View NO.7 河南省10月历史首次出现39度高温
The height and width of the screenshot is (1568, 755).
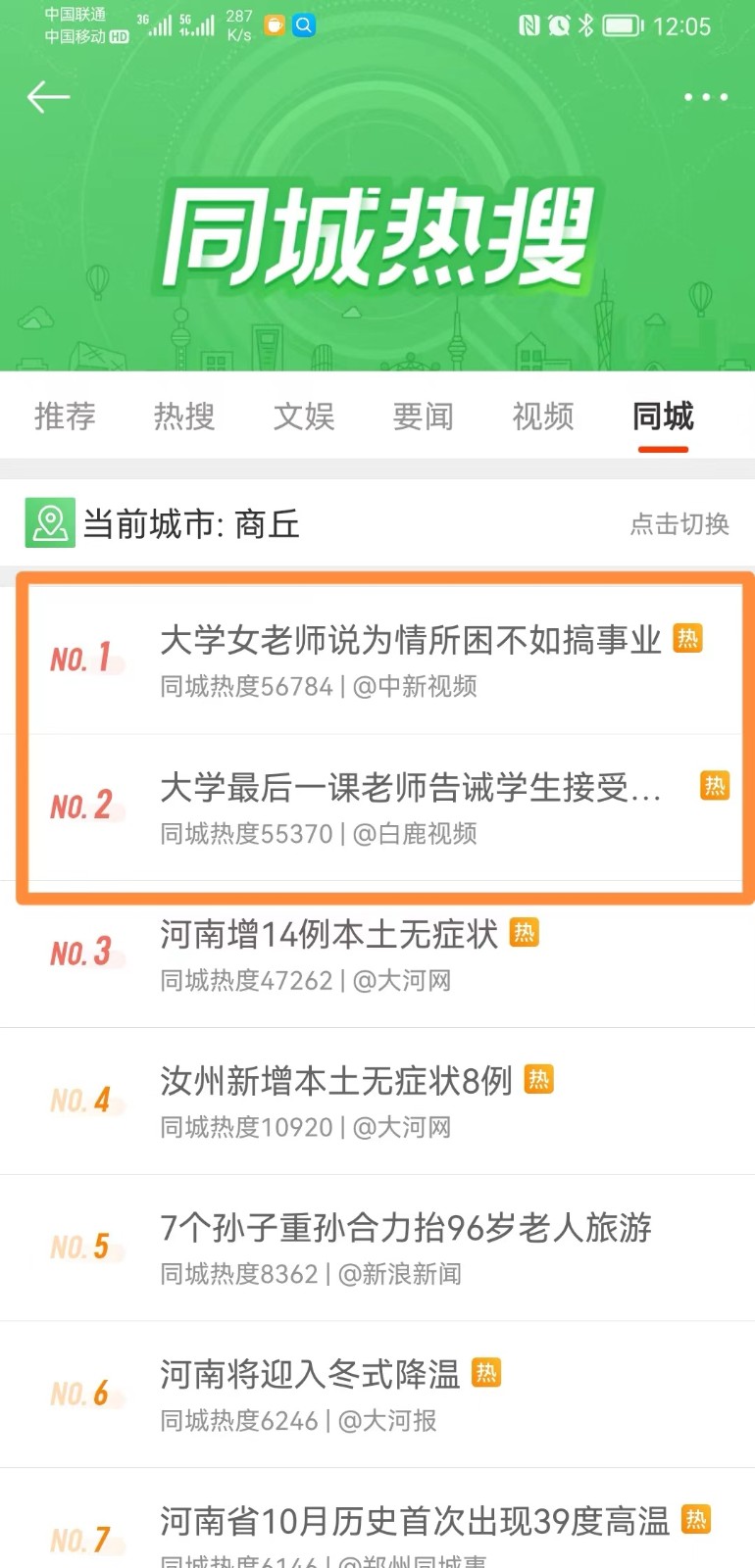pos(414,1522)
